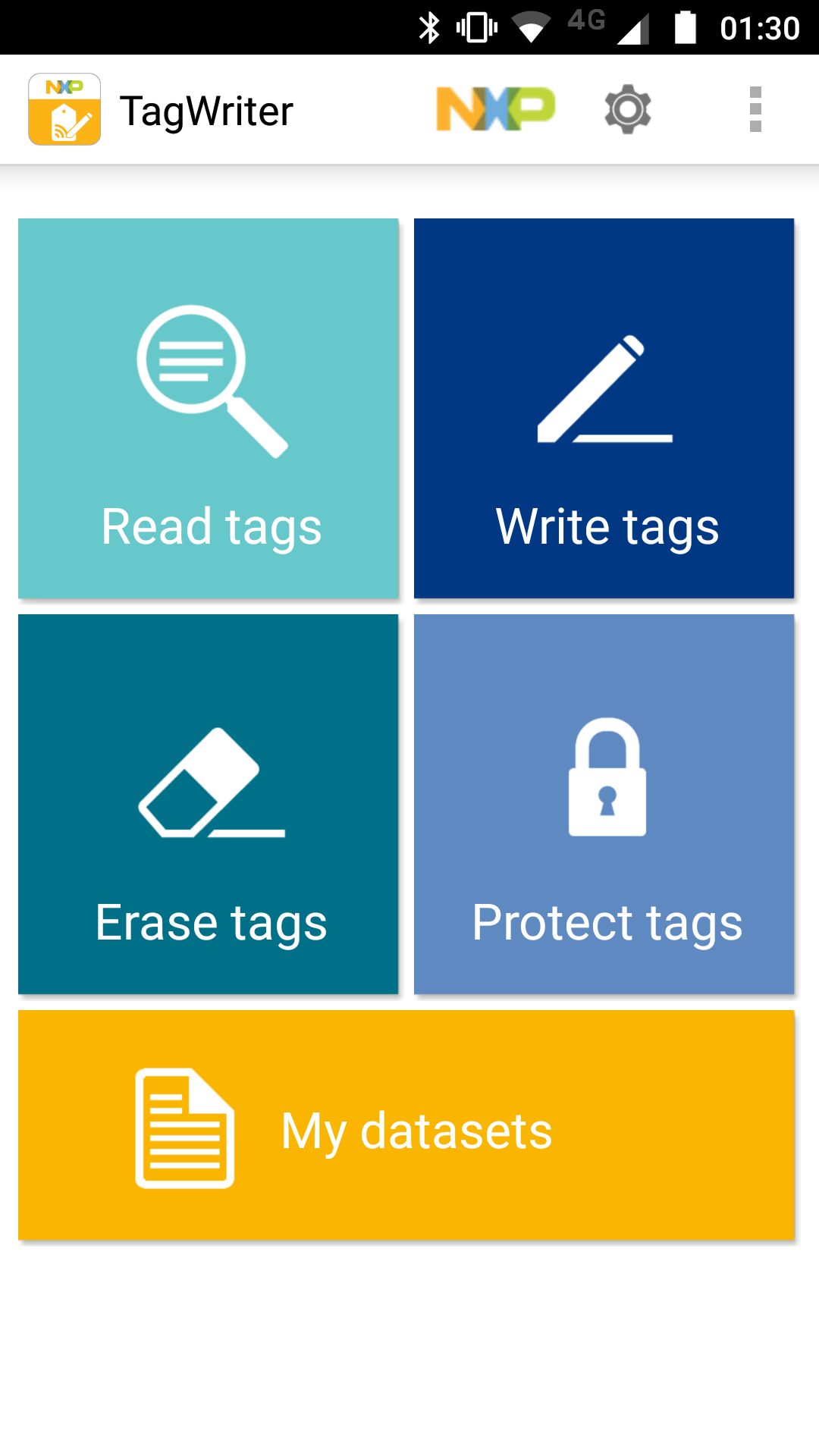The image size is (819, 1456).
Task: Tap the clock showing 01:30
Action: tap(760, 27)
